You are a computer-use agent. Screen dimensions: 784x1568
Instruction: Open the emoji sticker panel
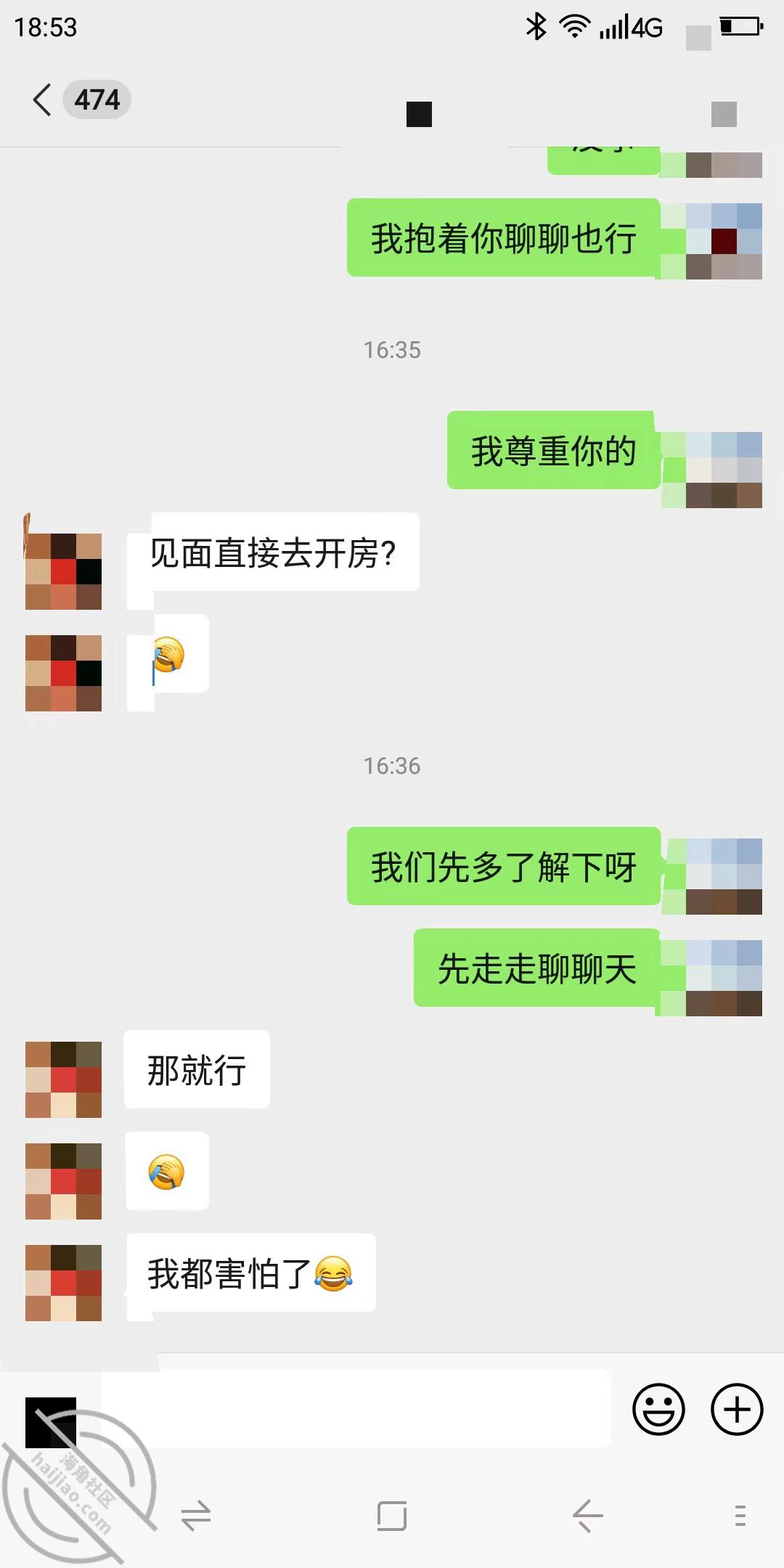click(658, 1409)
